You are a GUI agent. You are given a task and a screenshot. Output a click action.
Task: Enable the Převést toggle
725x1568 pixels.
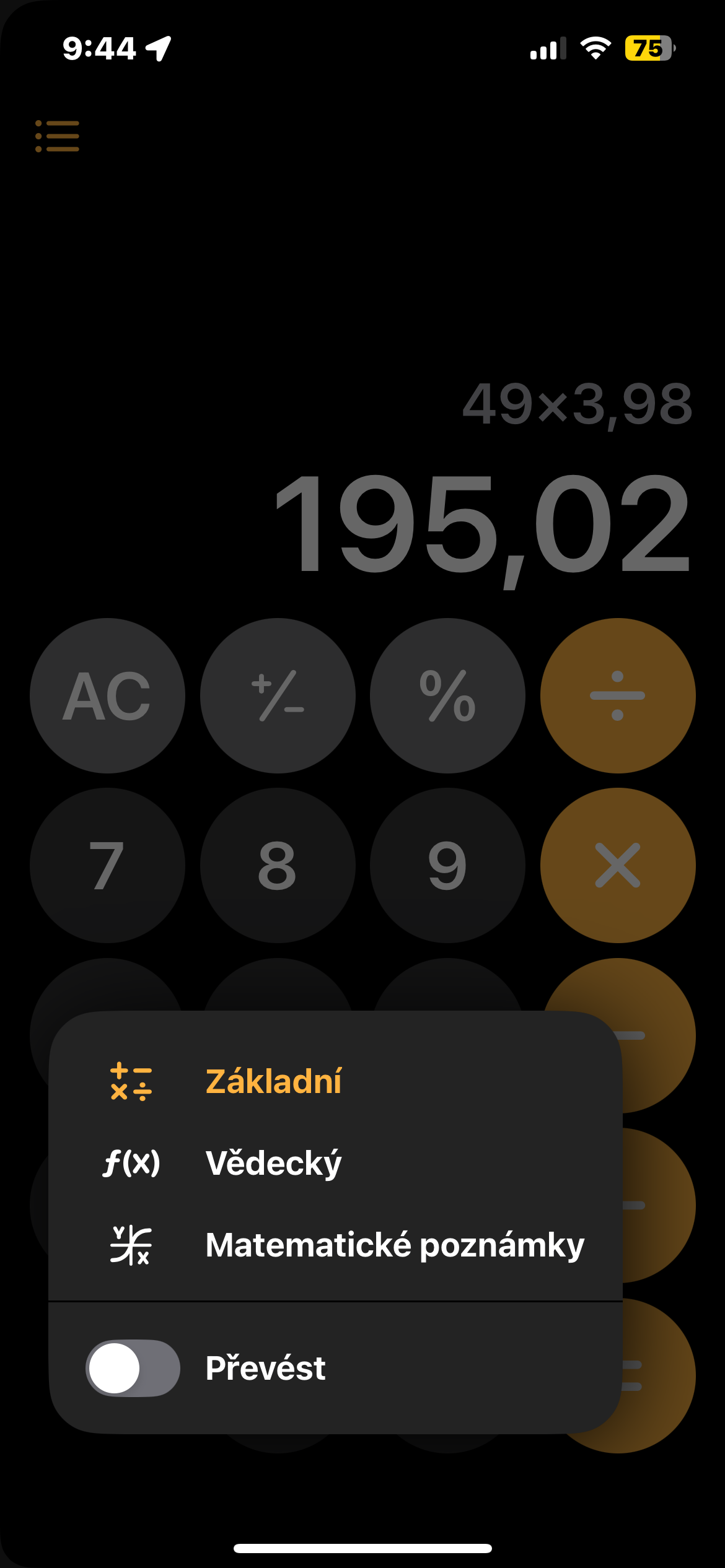coord(133,1368)
